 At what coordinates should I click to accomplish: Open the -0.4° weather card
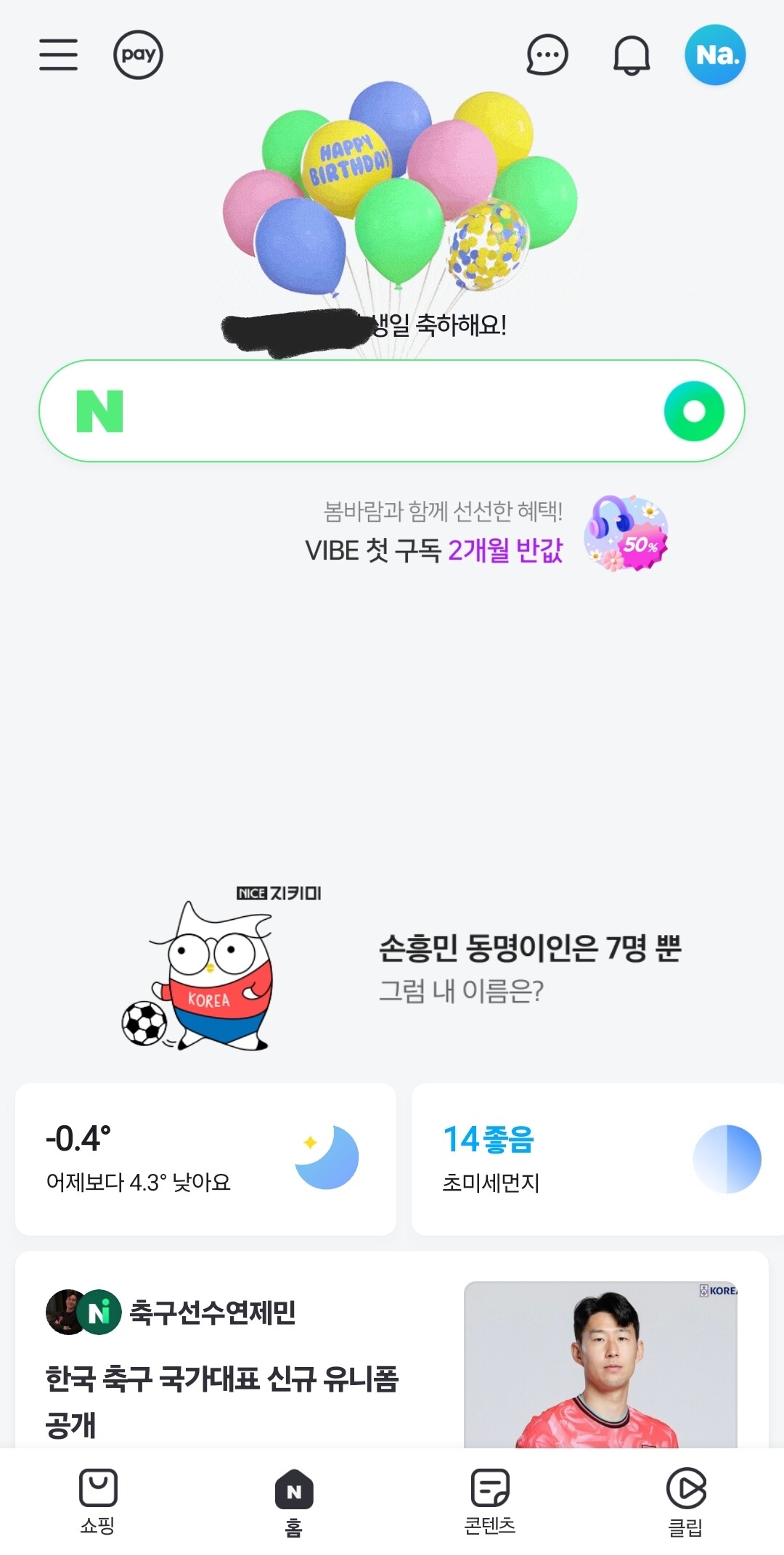(x=205, y=1159)
